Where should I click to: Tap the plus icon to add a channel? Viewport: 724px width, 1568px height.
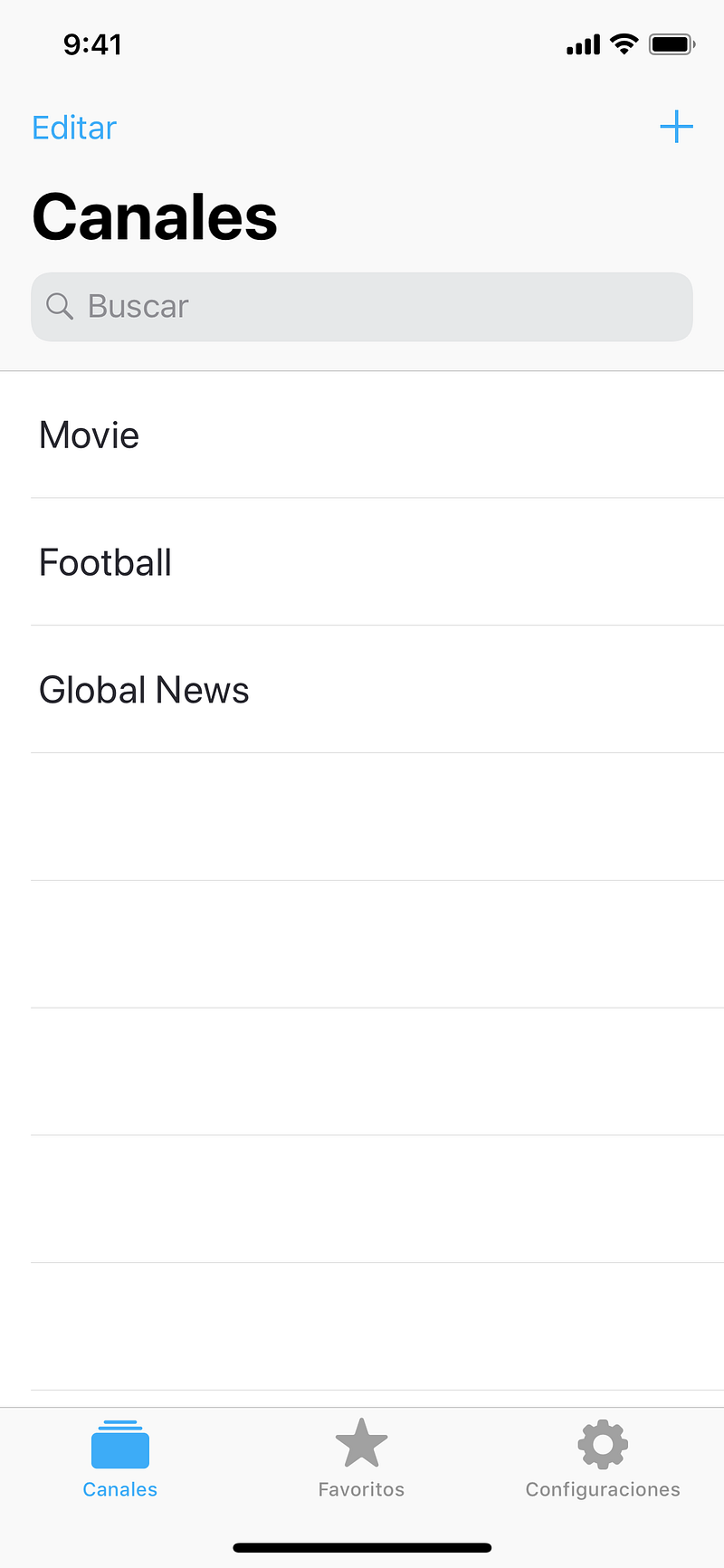pyautogui.click(x=676, y=127)
